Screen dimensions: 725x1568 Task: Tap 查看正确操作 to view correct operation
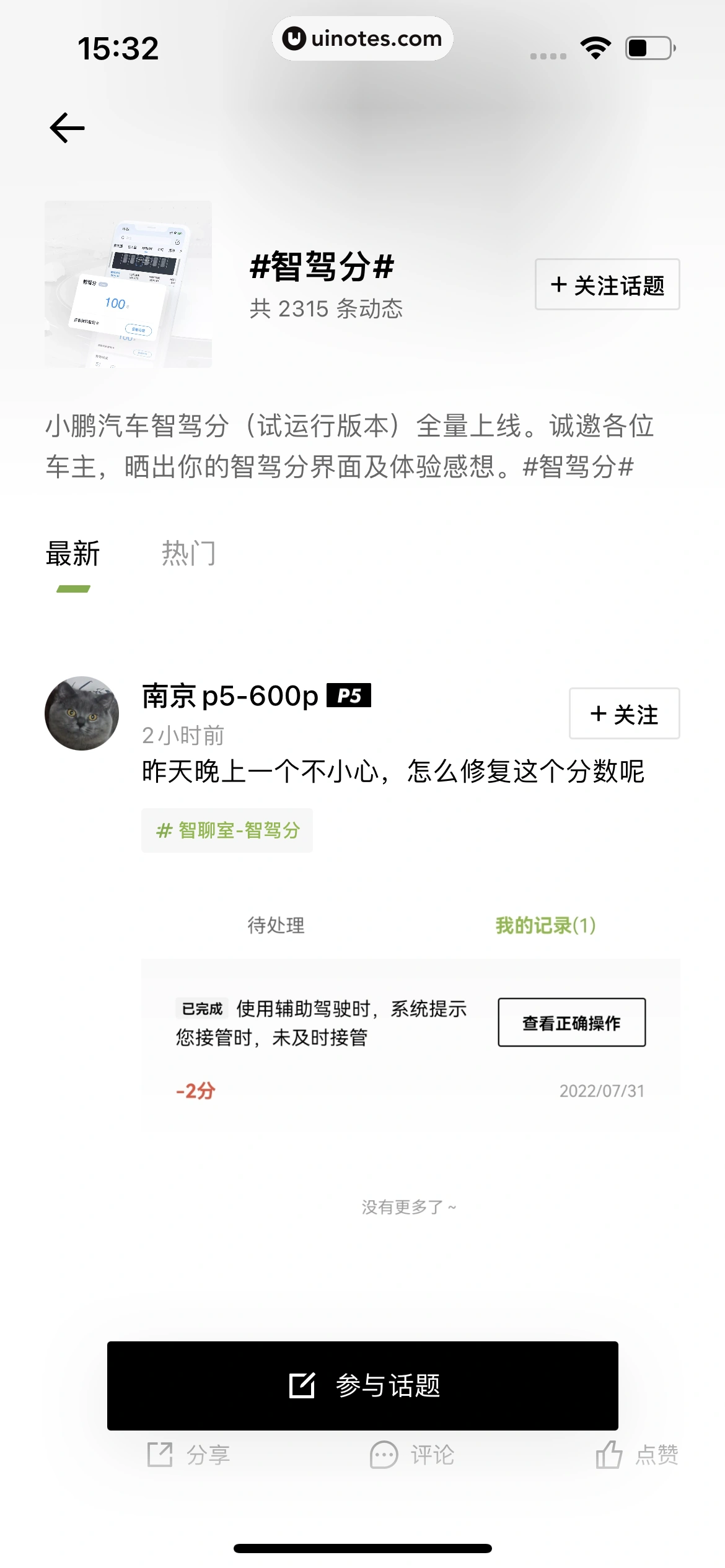pos(571,1021)
